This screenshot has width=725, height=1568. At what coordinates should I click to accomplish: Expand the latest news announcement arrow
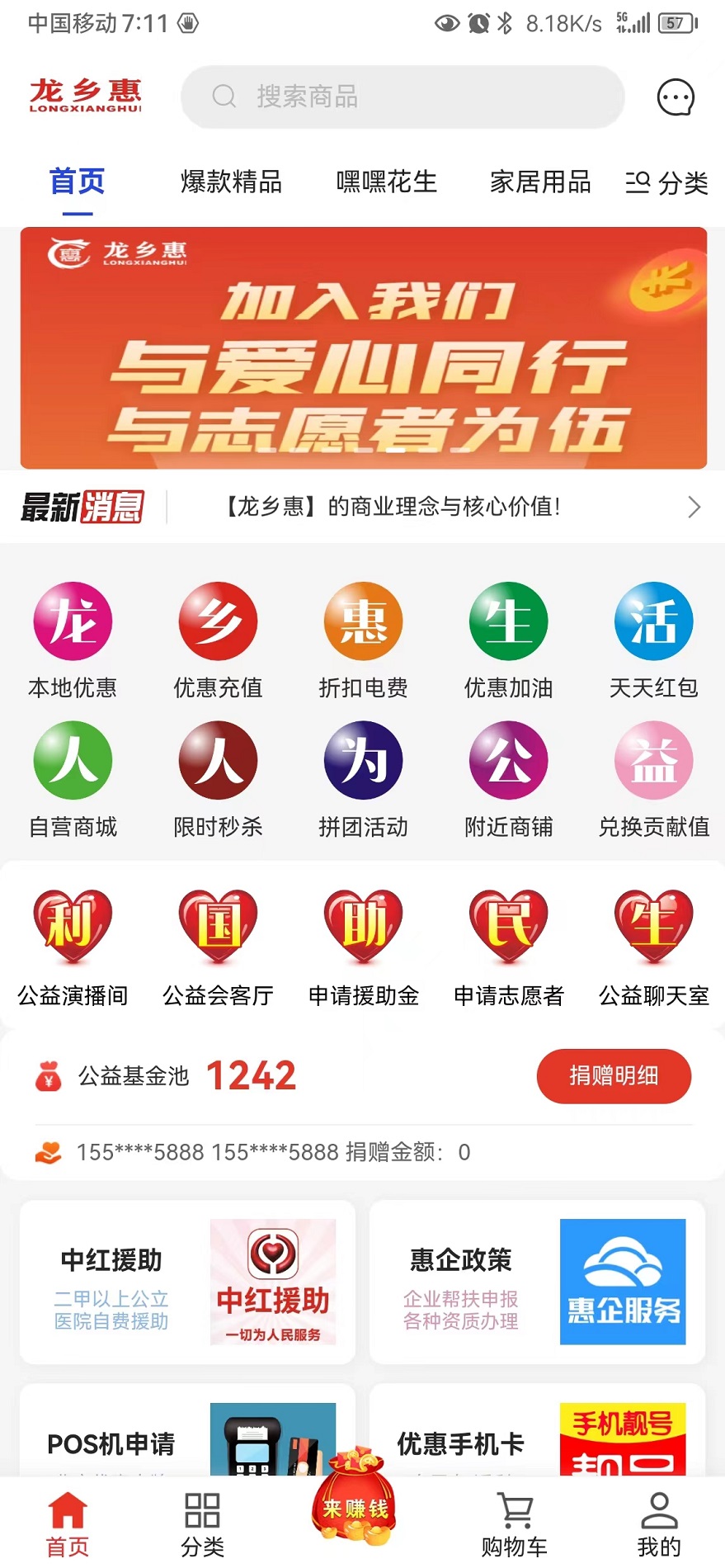pyautogui.click(x=694, y=508)
